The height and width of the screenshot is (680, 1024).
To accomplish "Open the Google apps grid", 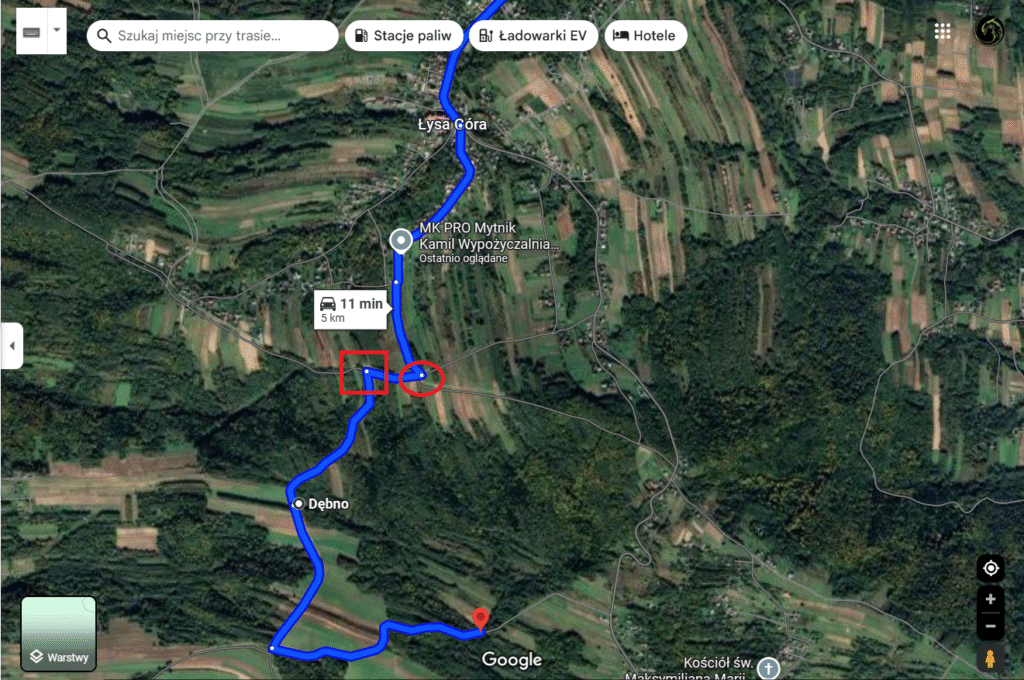I will [x=943, y=31].
